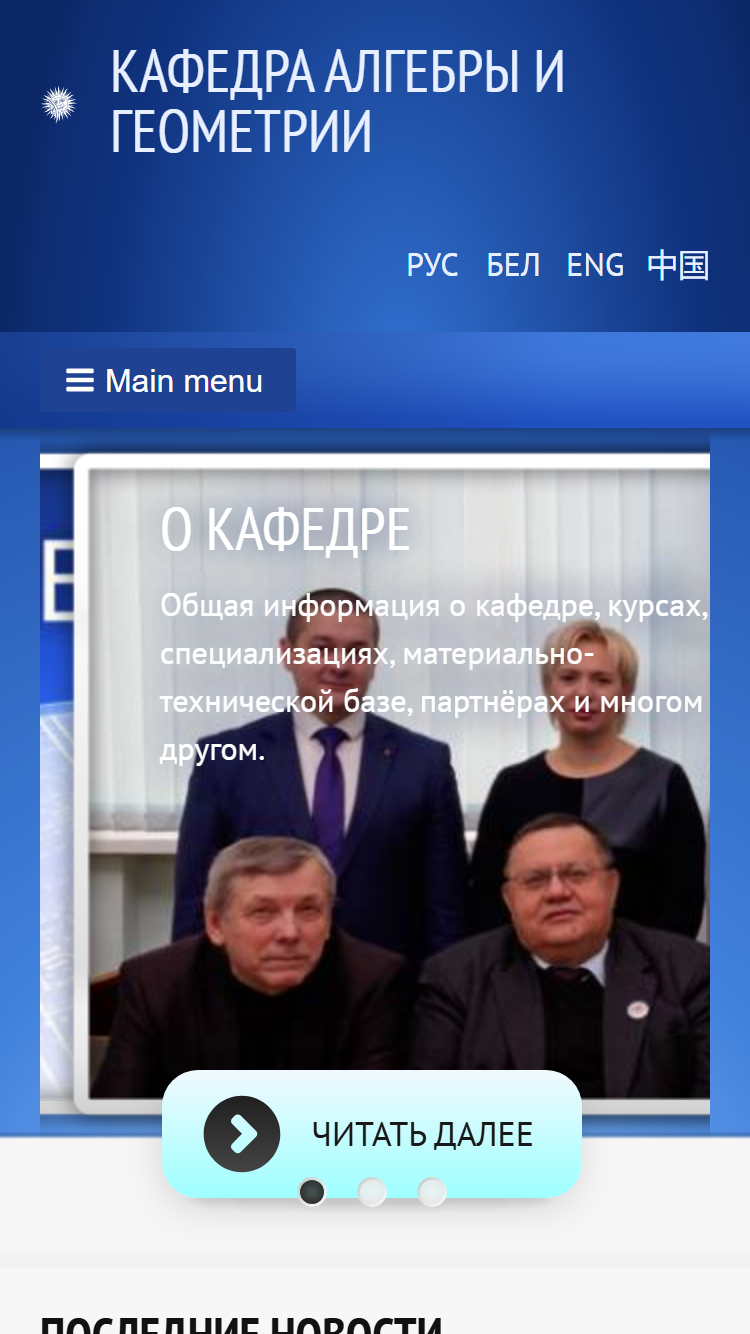Screen dimensions: 750x1334
Task: Switch language to Chinese 中国
Action: [678, 265]
